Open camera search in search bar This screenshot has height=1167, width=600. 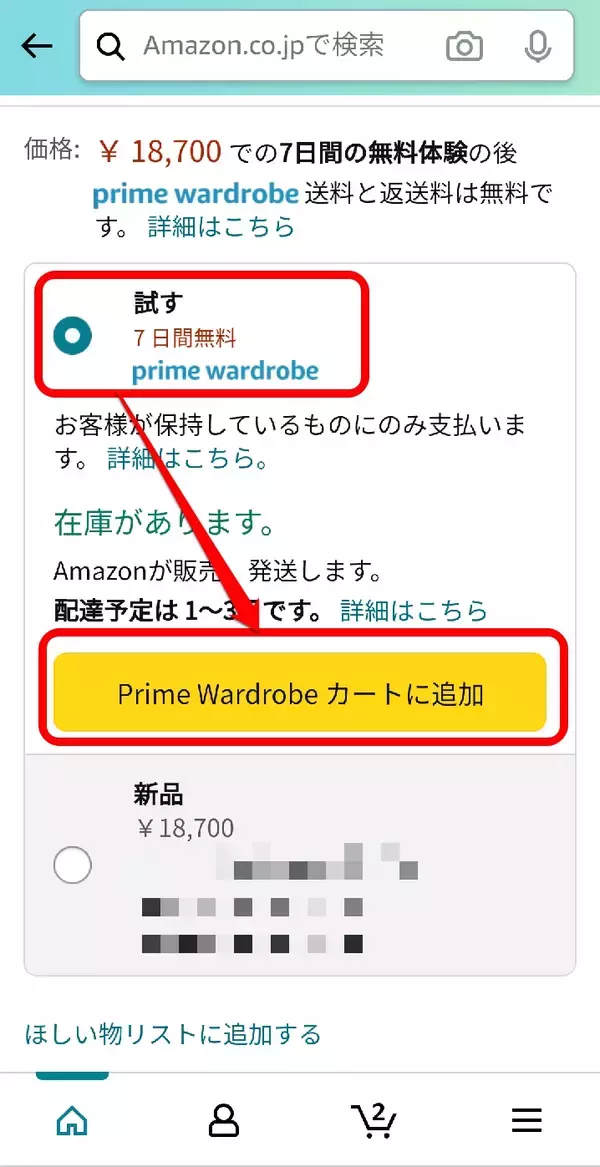(x=464, y=46)
